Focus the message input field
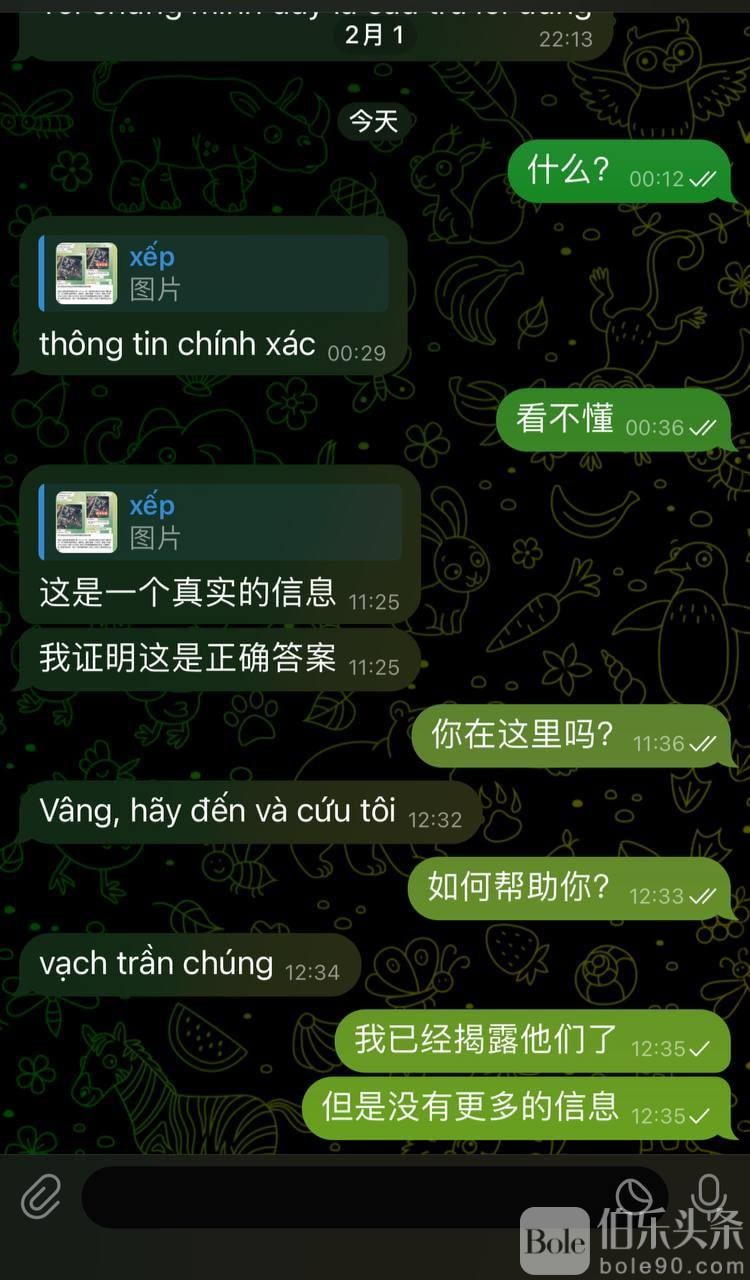This screenshot has width=750, height=1280. point(340,1197)
